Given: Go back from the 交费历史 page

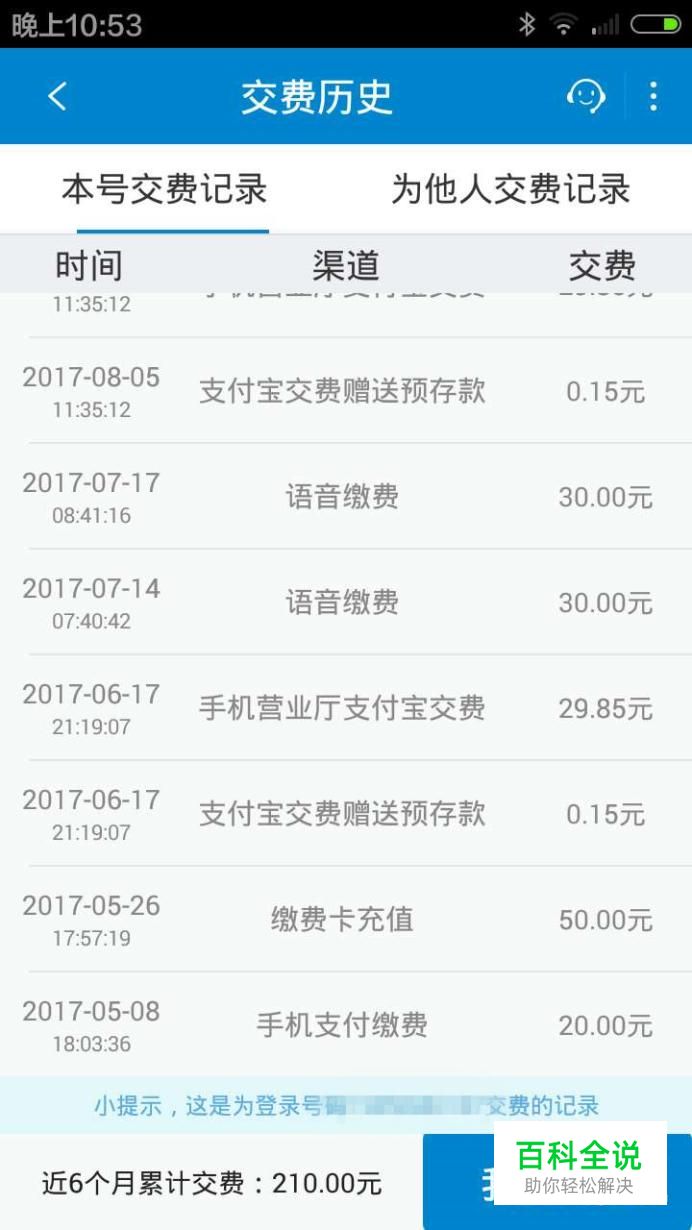Looking at the screenshot, I should (x=57, y=97).
